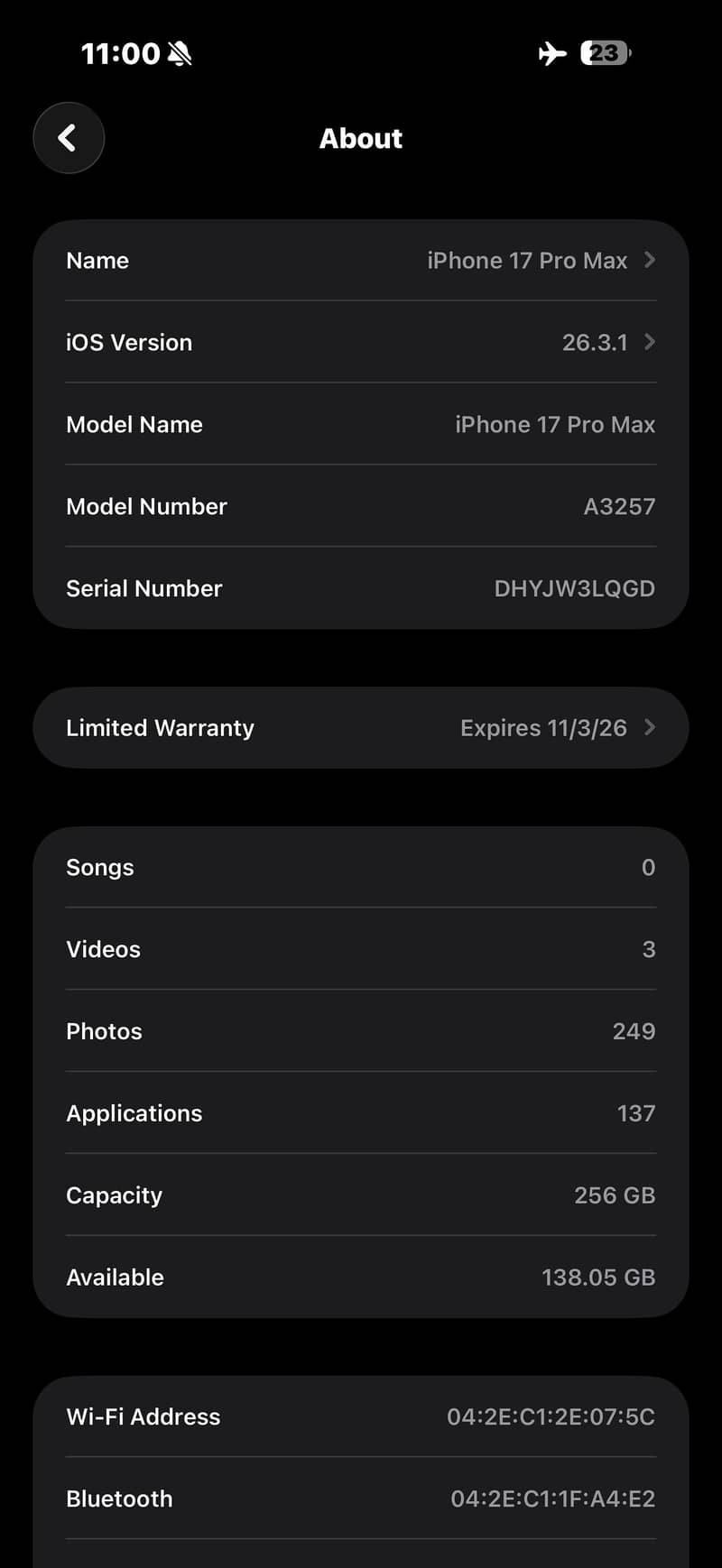View Limited Warranty coverage details
This screenshot has width=722, height=1568.
361,728
